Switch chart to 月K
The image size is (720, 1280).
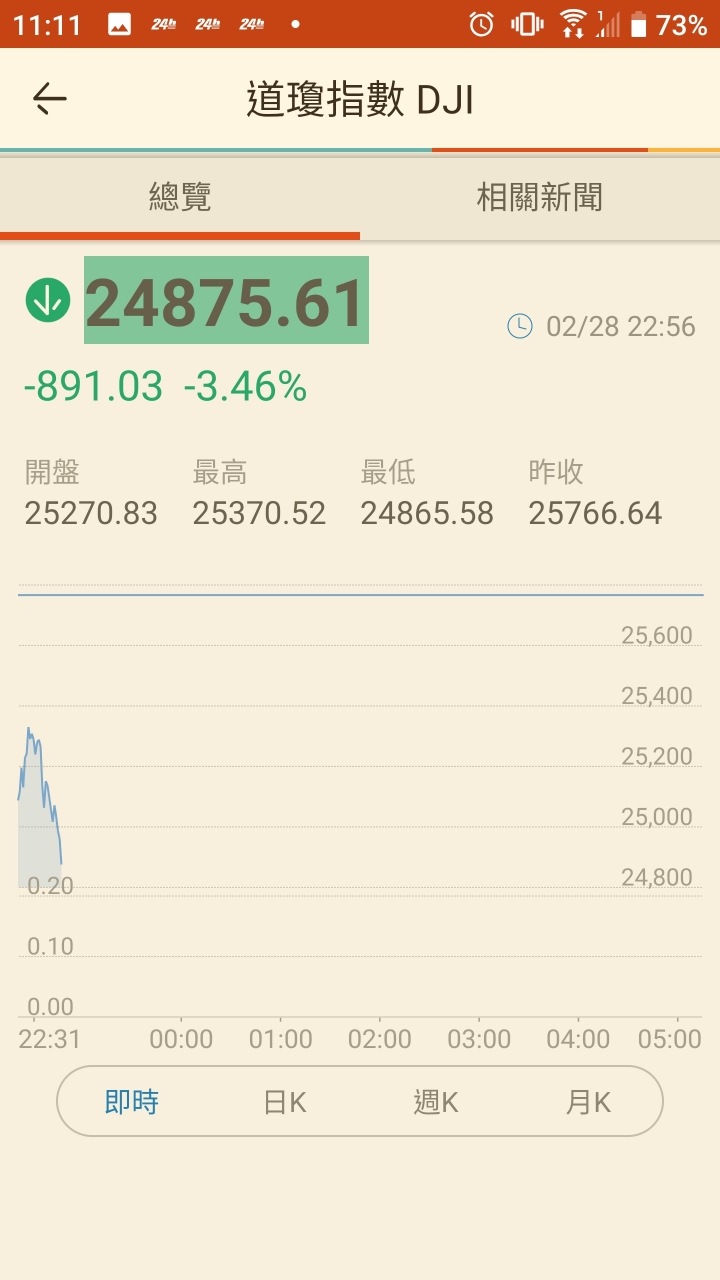click(588, 1102)
